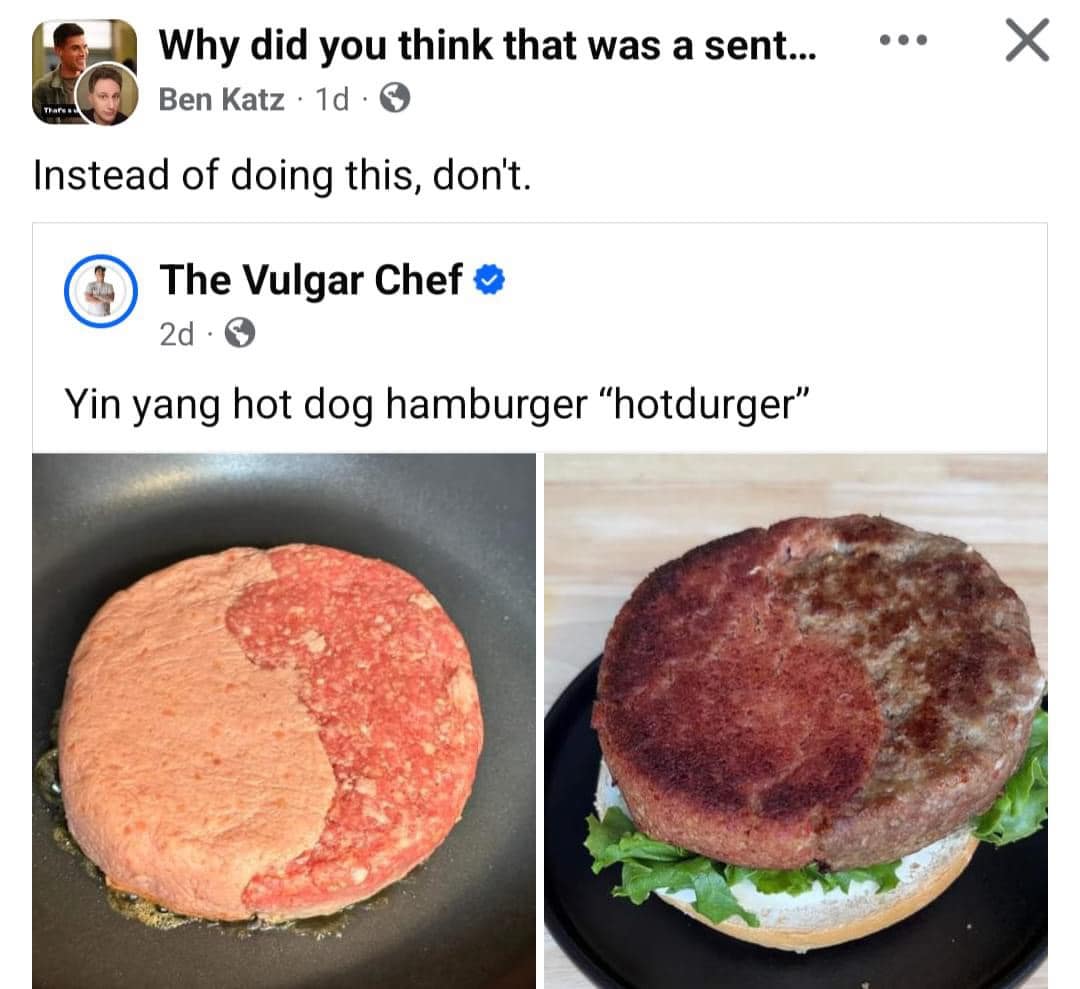Open the 'Why did you think' group title
Viewport: 1080px width, 989px height.
point(487,44)
